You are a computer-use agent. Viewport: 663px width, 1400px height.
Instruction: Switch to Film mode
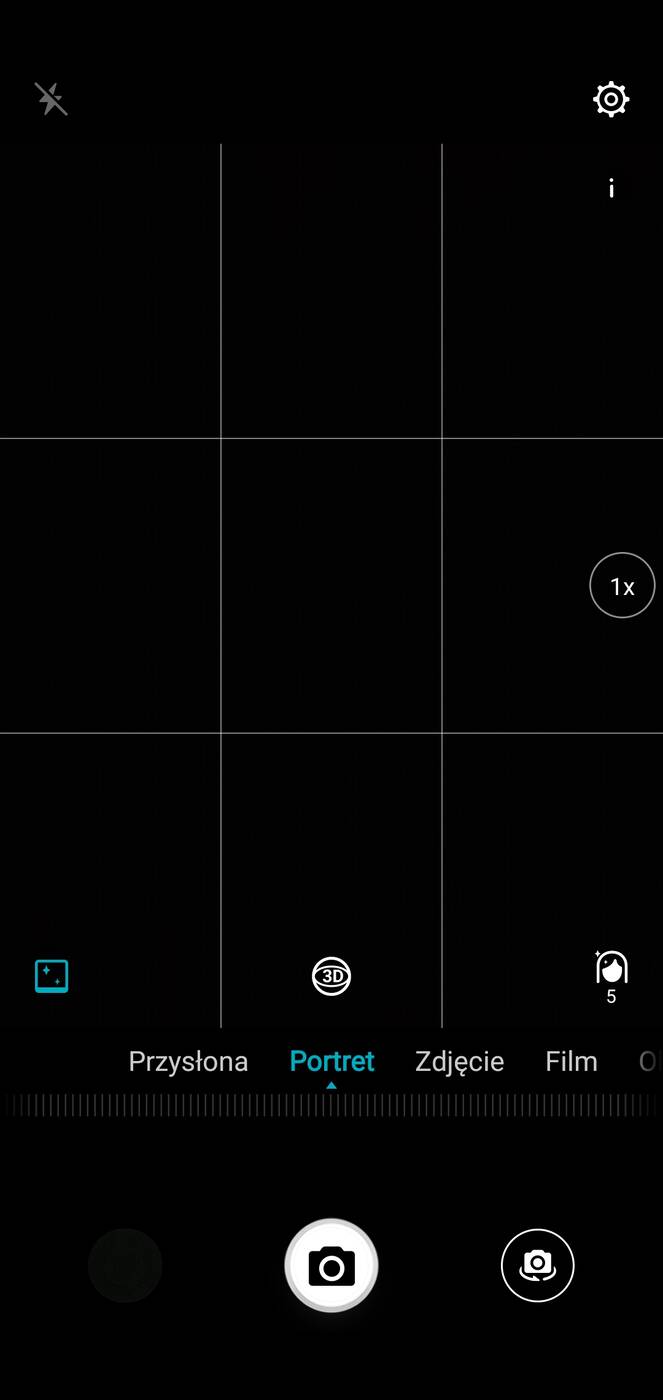click(x=571, y=1061)
